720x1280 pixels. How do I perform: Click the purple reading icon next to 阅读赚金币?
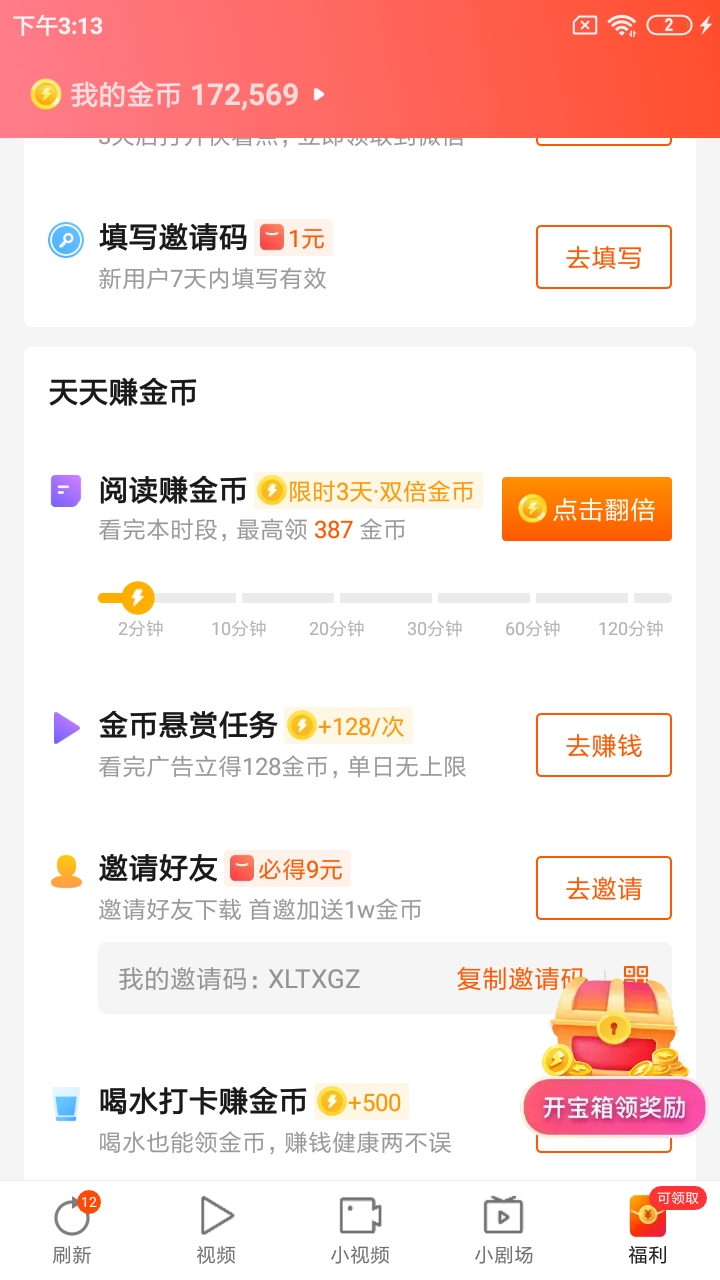[x=66, y=491]
